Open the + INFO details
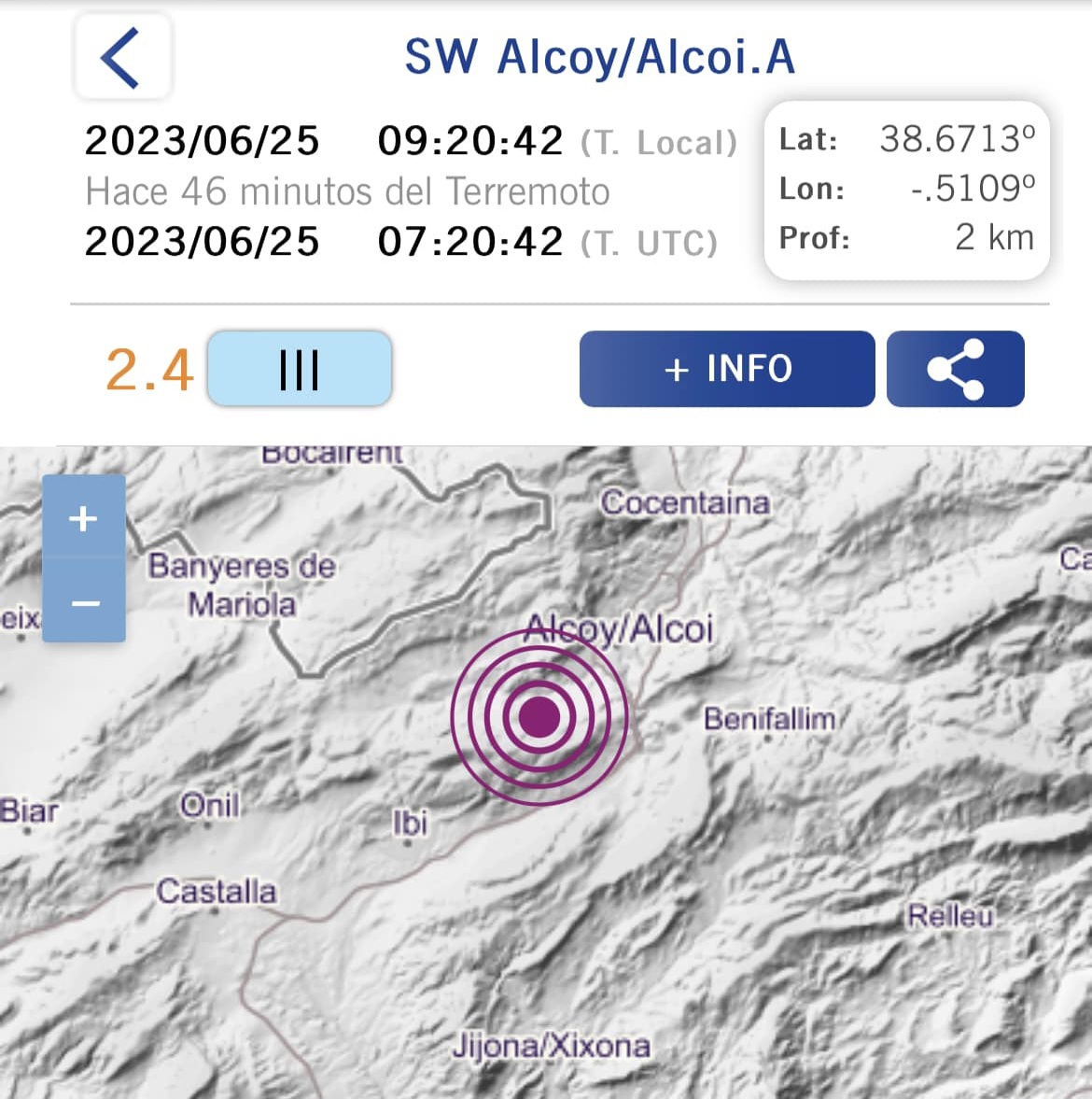Viewport: 1092px width, 1099px height. 727,369
